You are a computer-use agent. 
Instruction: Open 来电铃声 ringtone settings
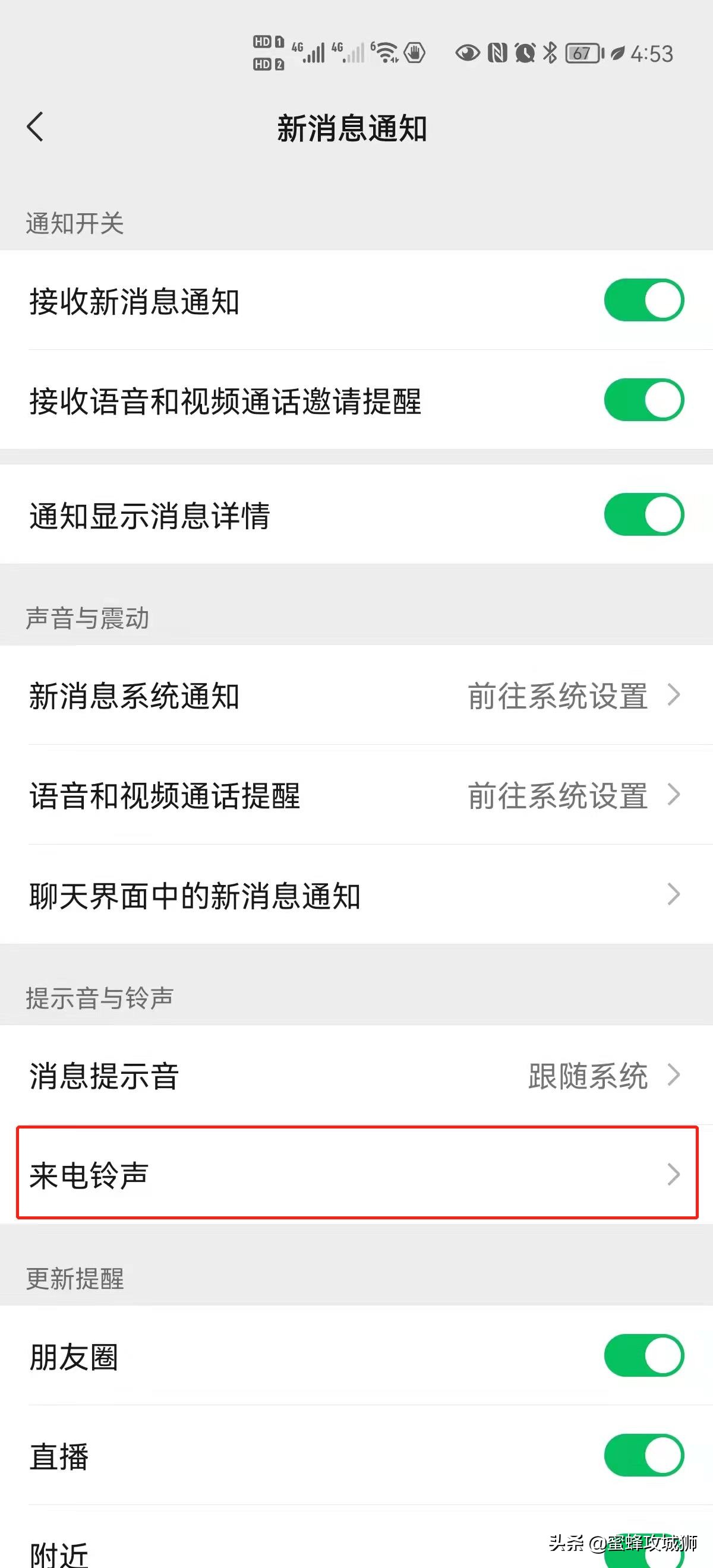(x=356, y=1174)
